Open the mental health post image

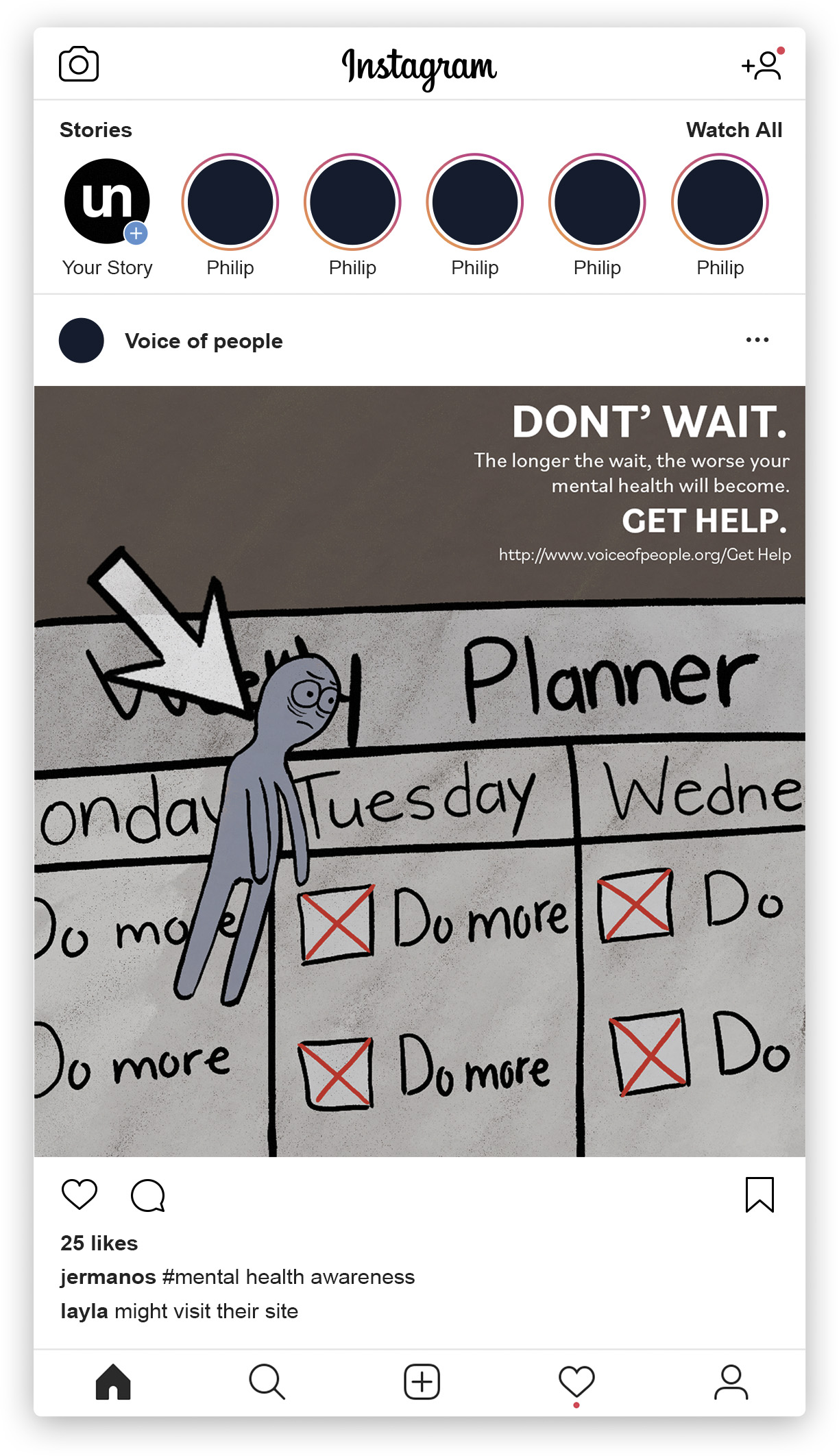tap(419, 771)
